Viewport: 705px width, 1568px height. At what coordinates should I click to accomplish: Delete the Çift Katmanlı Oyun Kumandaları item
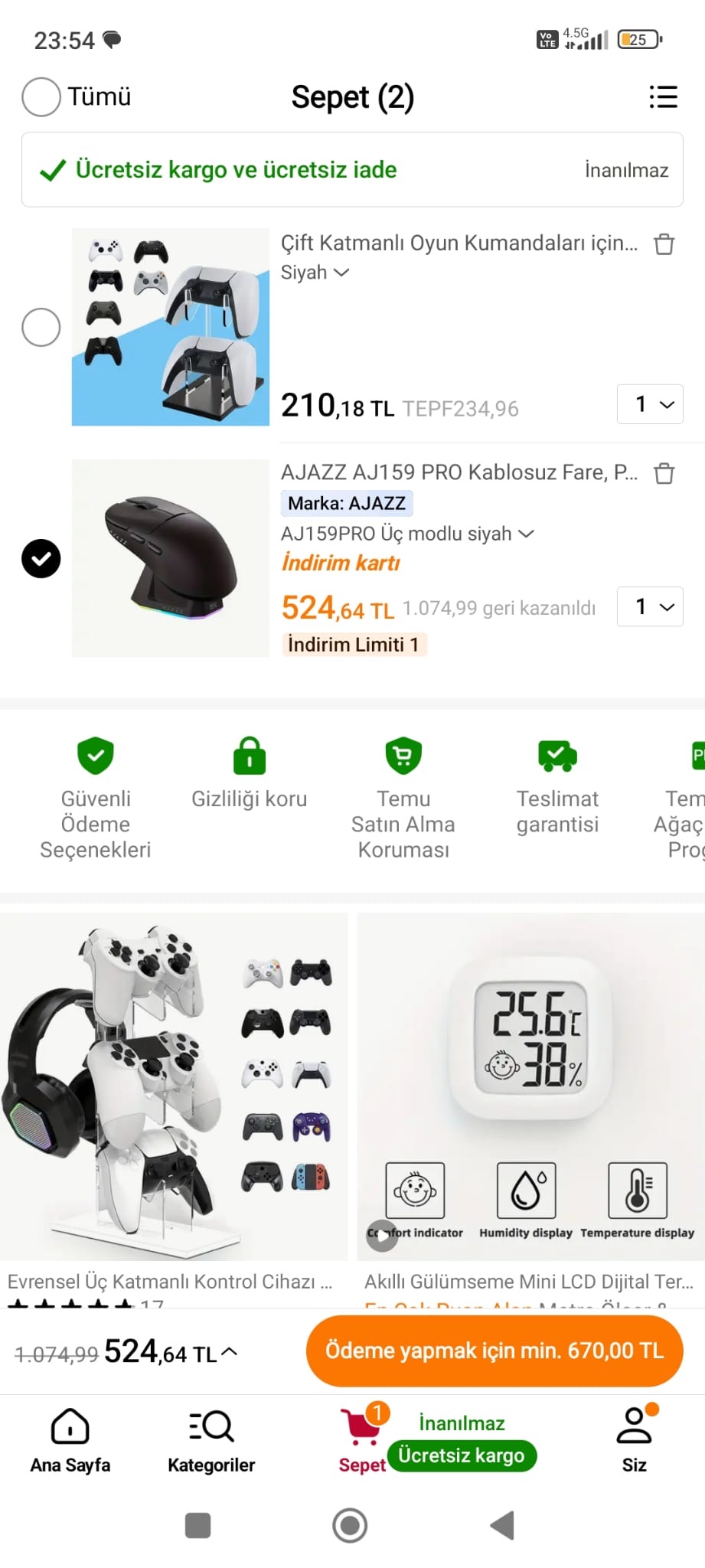664,244
